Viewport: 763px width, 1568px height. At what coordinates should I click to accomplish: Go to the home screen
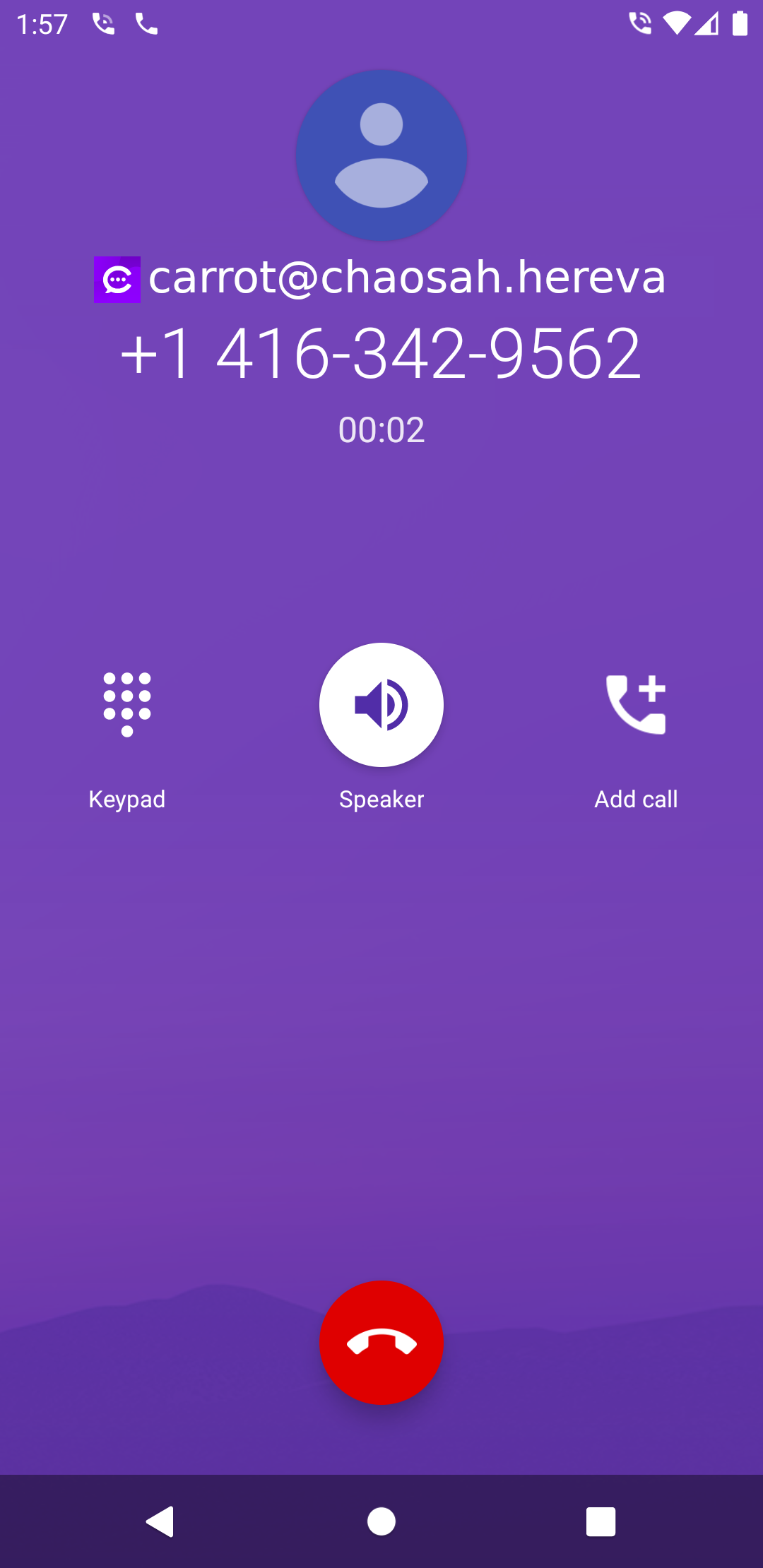pos(381,1521)
